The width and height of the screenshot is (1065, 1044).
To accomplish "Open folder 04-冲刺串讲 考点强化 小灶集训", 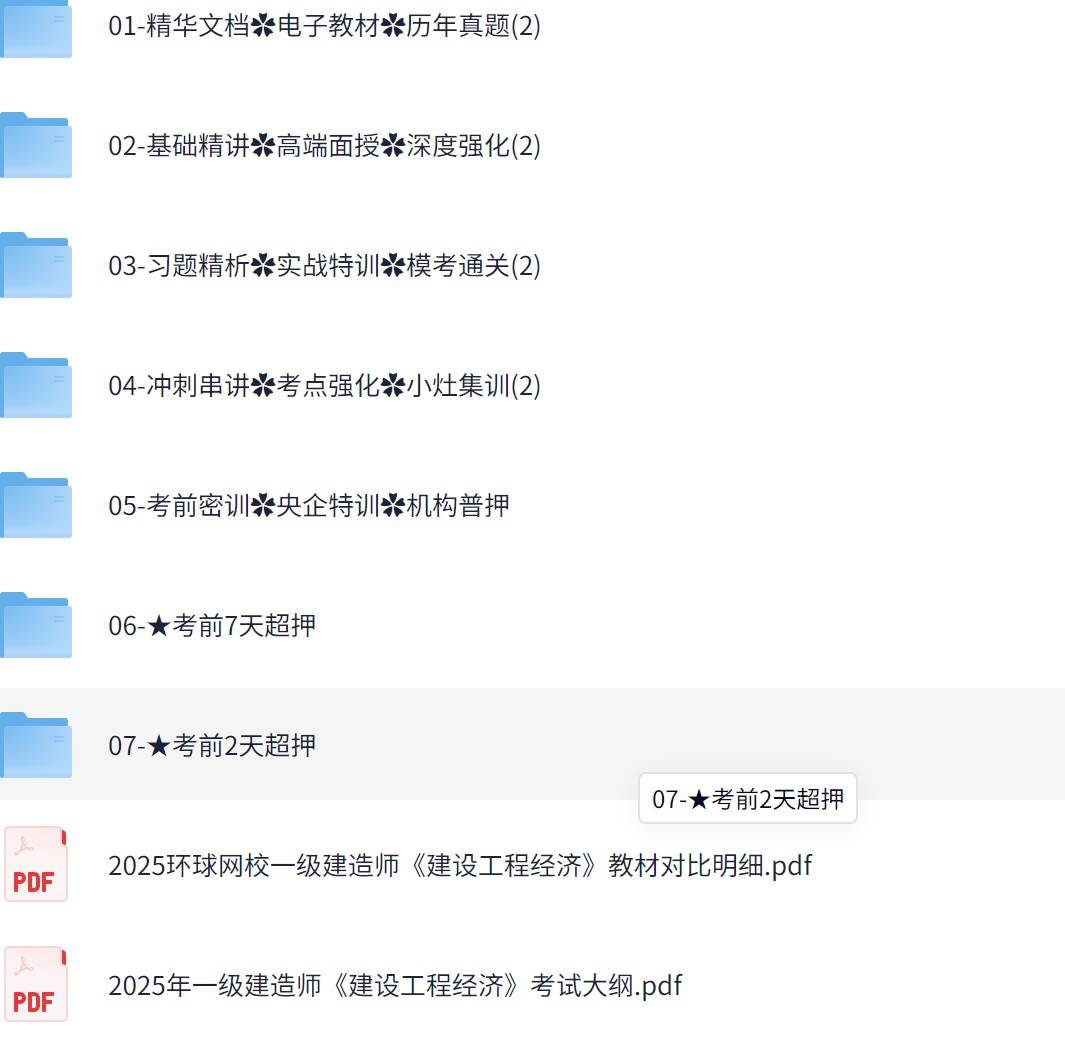I will 324,386.
